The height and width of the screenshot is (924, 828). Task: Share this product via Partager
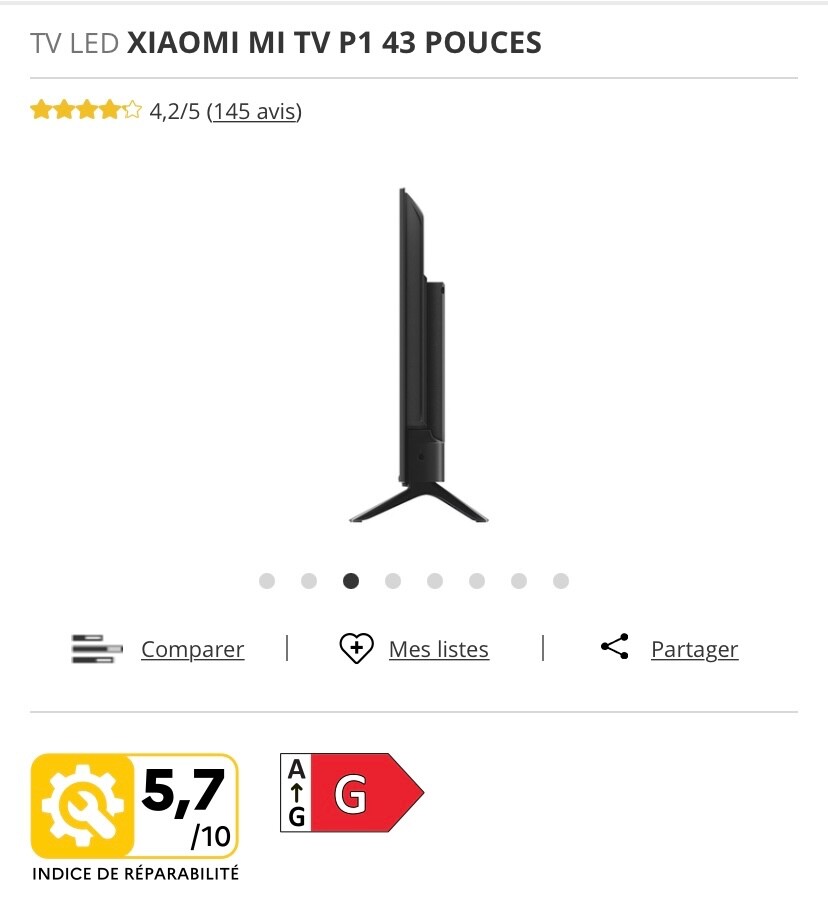(694, 649)
